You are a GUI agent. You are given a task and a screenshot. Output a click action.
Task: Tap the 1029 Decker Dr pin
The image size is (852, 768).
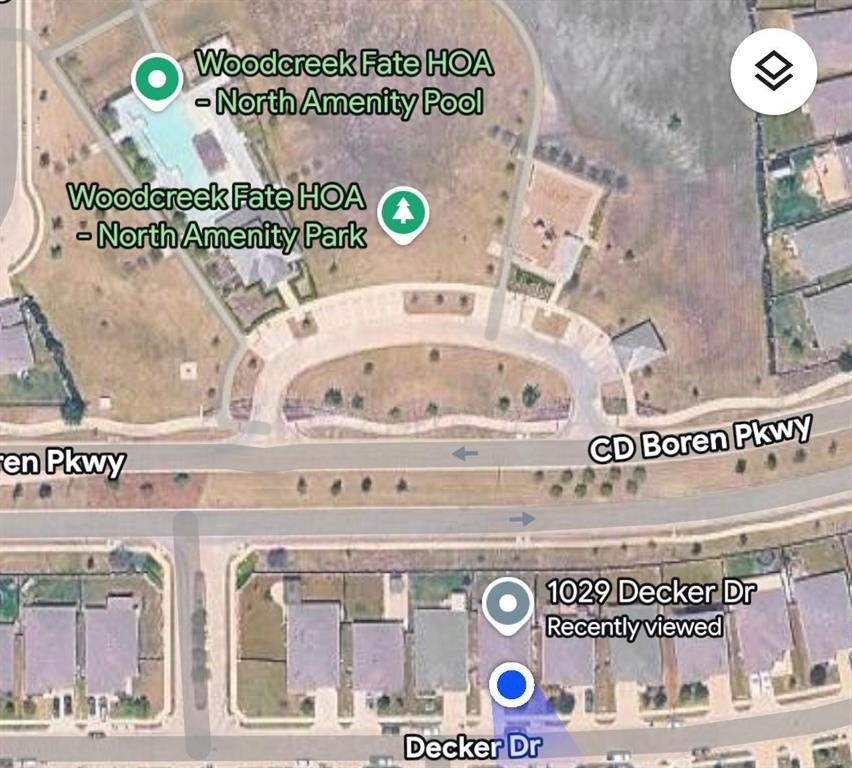click(507, 604)
